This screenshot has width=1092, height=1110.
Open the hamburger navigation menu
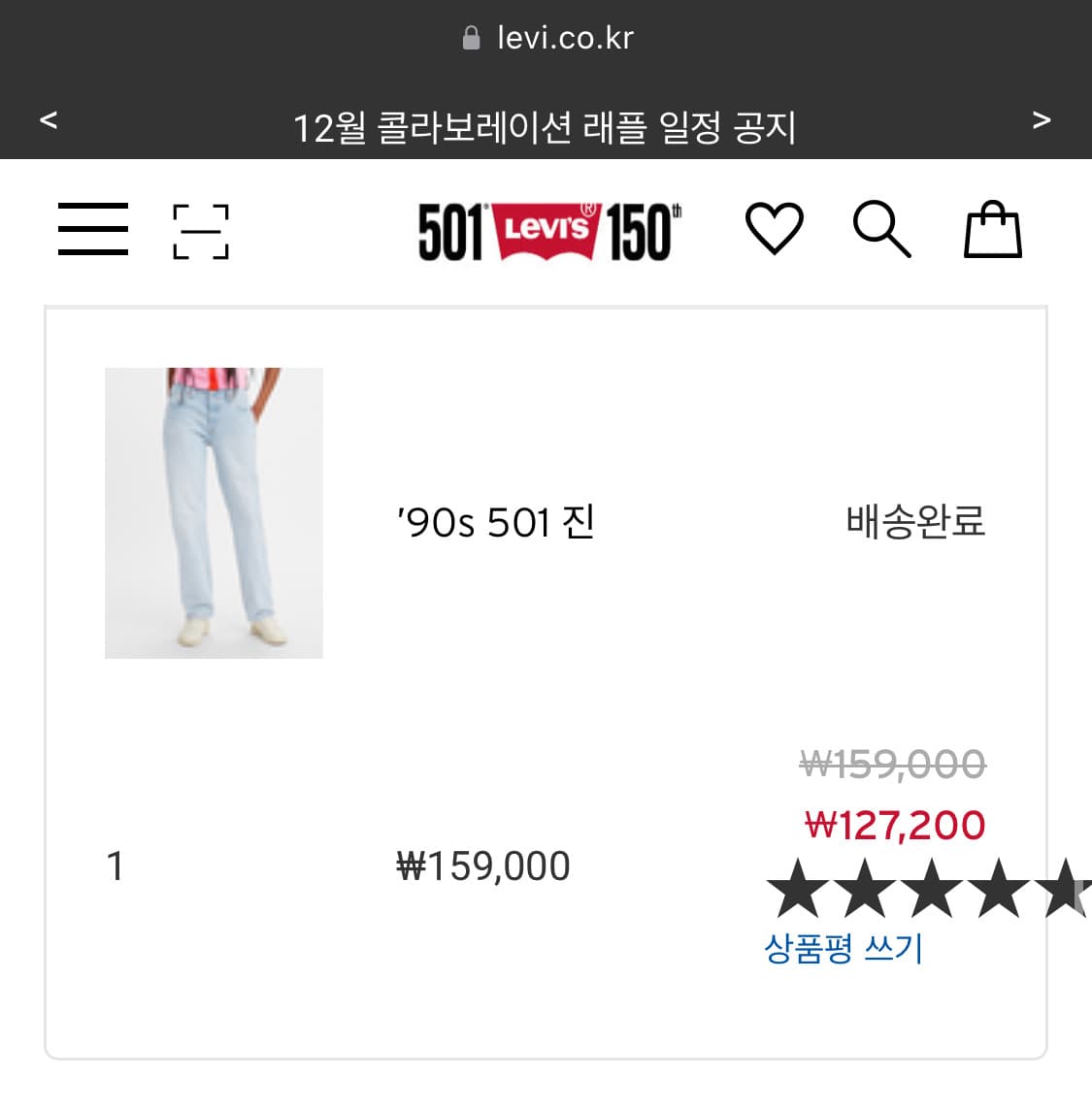(x=92, y=230)
